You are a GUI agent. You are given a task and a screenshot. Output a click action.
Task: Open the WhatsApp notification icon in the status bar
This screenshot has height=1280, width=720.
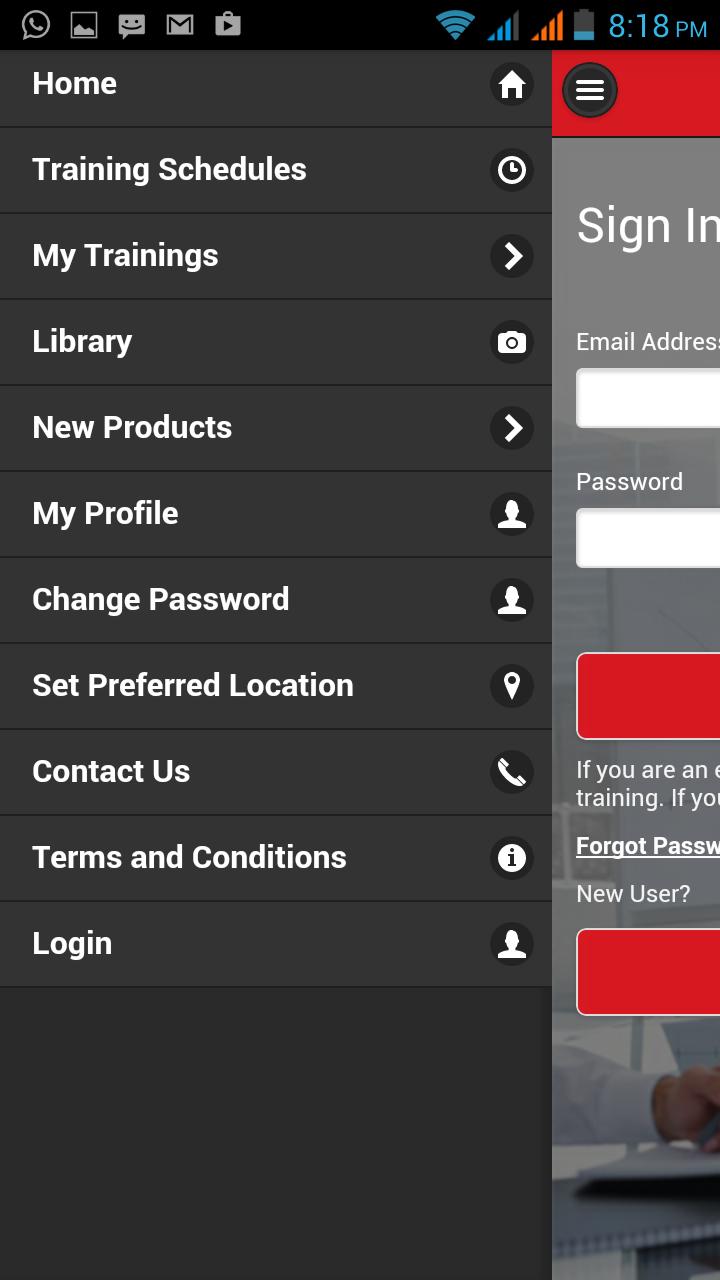(x=36, y=24)
